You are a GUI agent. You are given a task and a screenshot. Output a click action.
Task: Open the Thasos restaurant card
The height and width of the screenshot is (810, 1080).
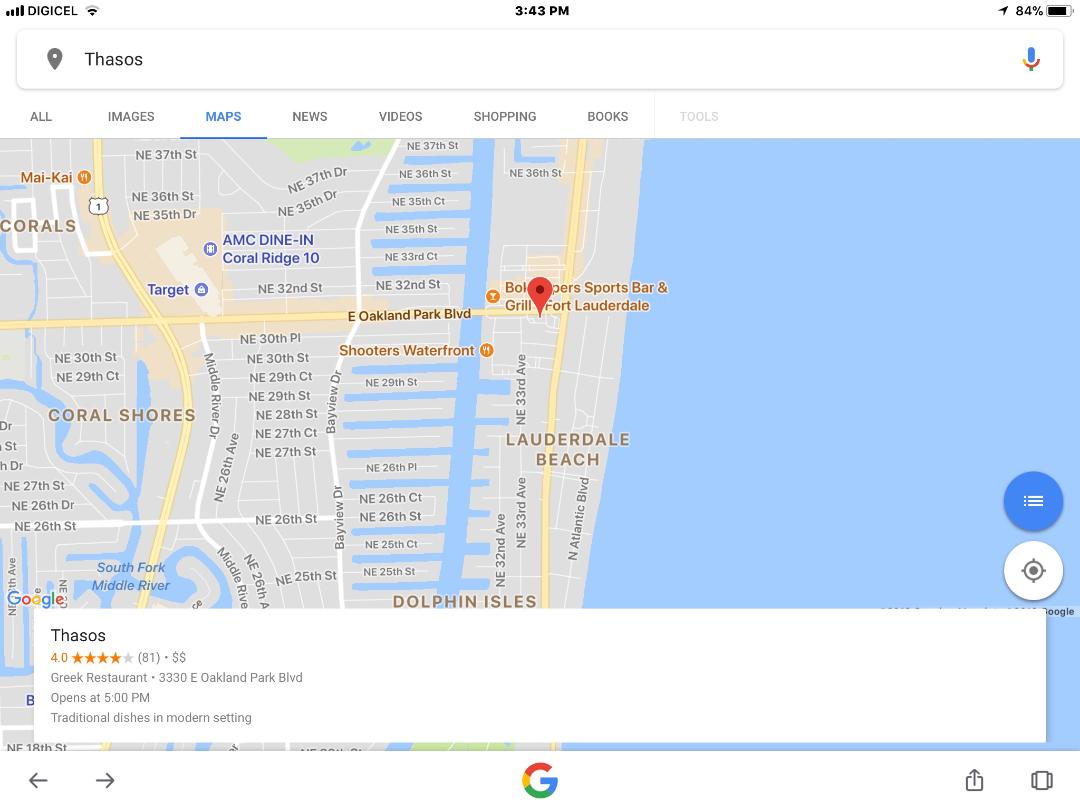click(x=540, y=675)
